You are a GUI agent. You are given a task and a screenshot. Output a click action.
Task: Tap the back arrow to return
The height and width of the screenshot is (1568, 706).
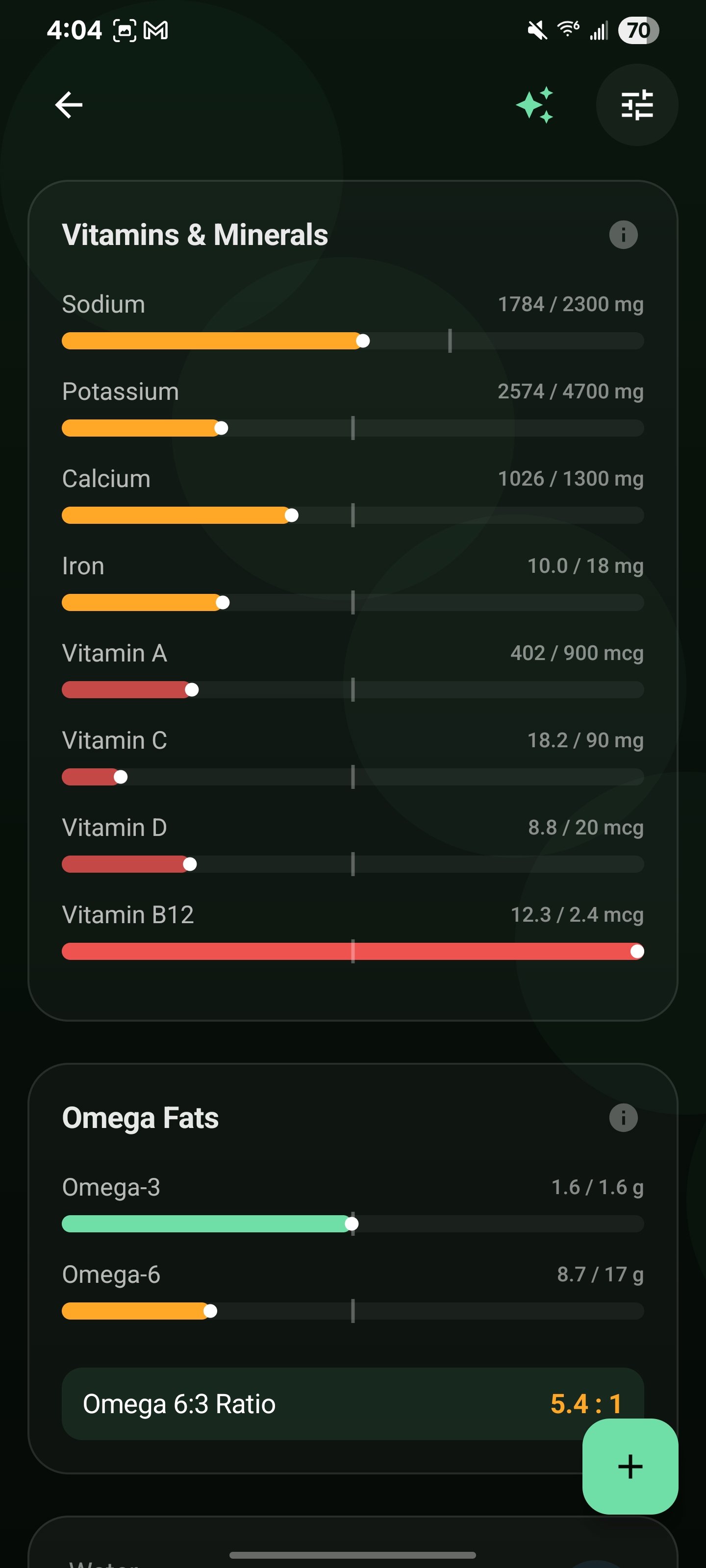[x=68, y=104]
